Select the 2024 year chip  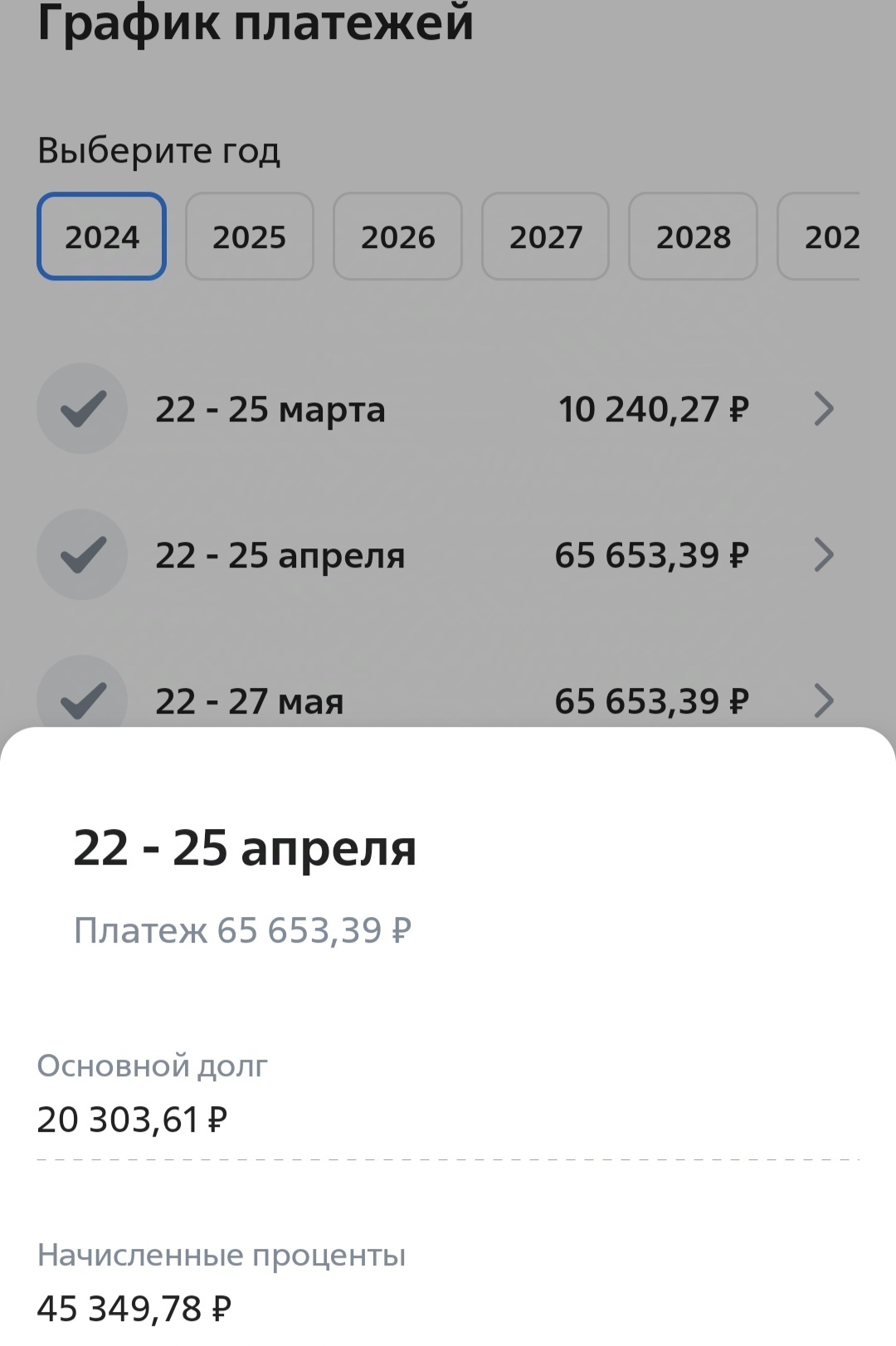tap(101, 237)
